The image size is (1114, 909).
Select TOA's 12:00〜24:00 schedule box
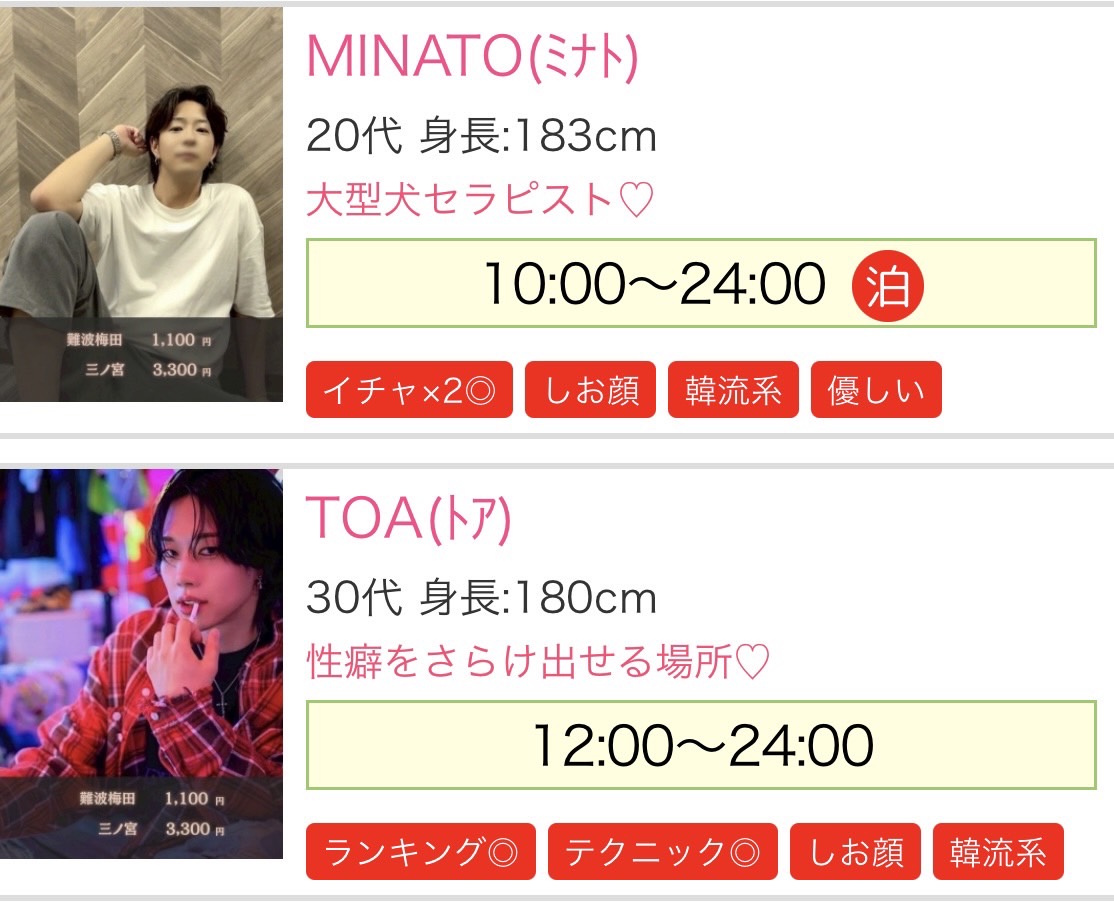click(x=701, y=745)
